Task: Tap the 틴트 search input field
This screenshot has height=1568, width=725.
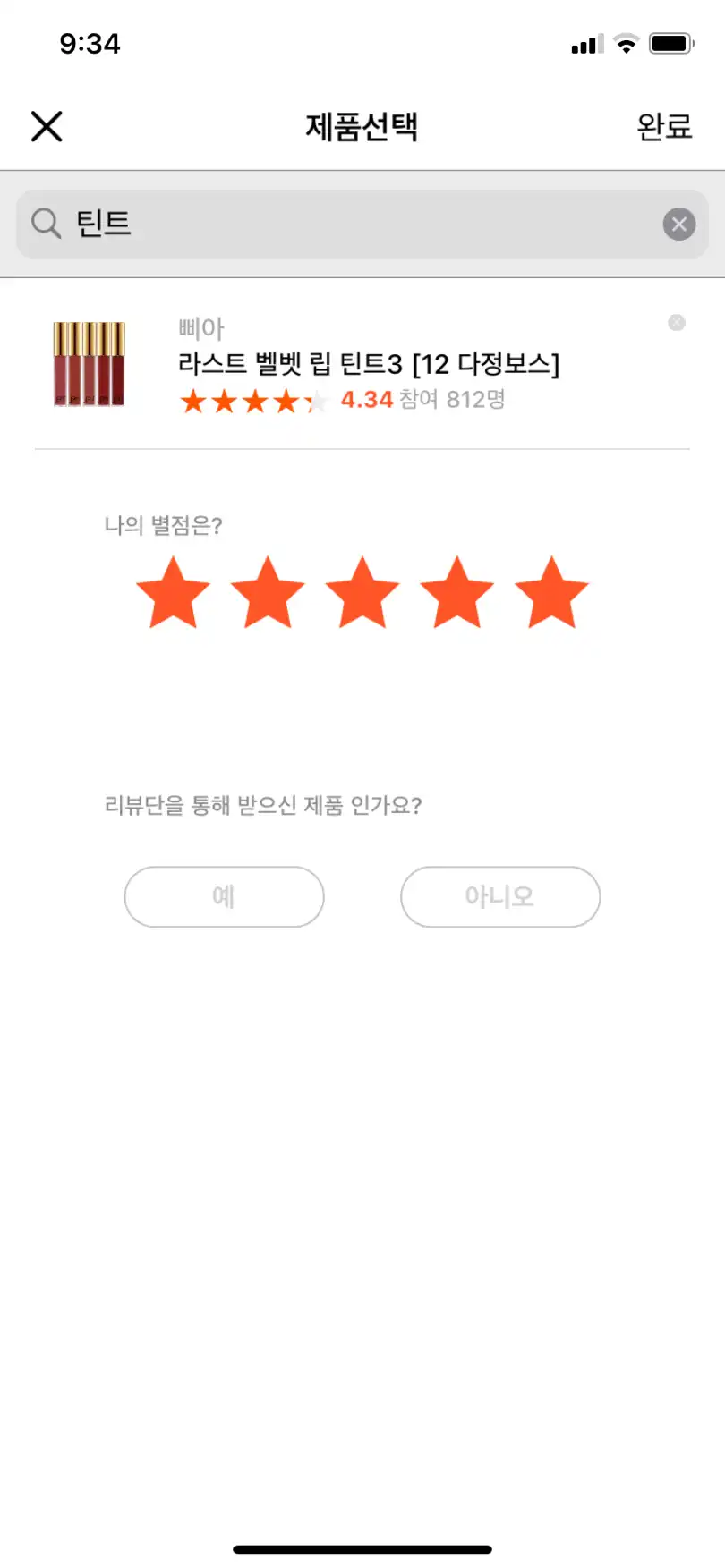Action: (x=358, y=223)
